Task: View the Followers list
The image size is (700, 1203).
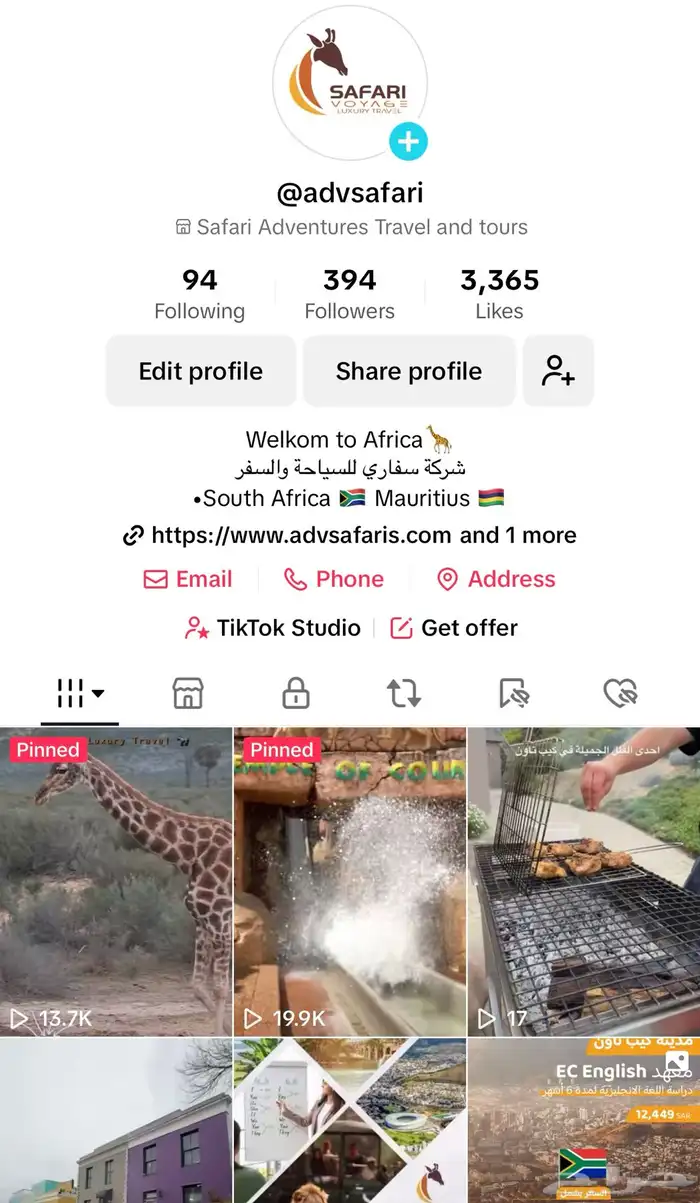Action: pos(349,294)
